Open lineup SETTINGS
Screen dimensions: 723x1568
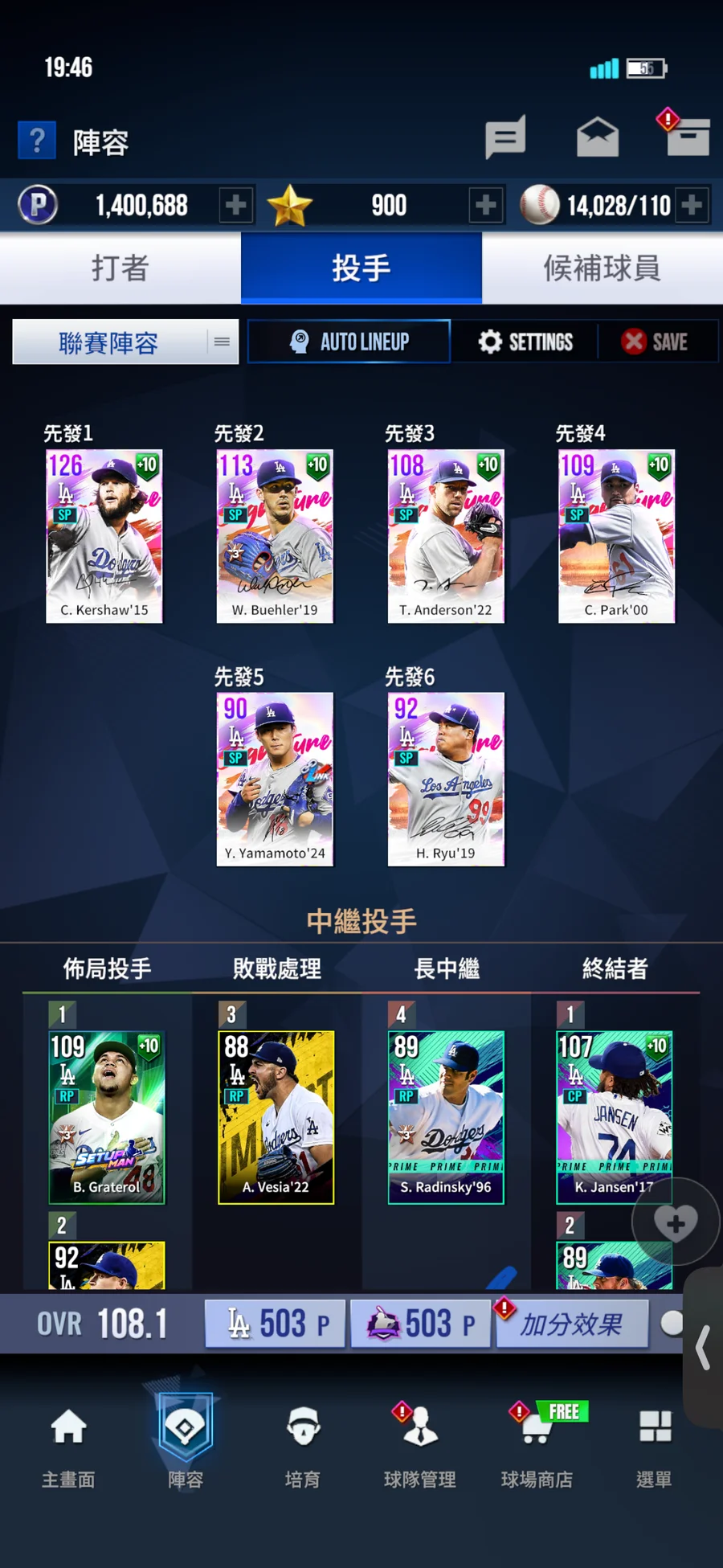[525, 342]
